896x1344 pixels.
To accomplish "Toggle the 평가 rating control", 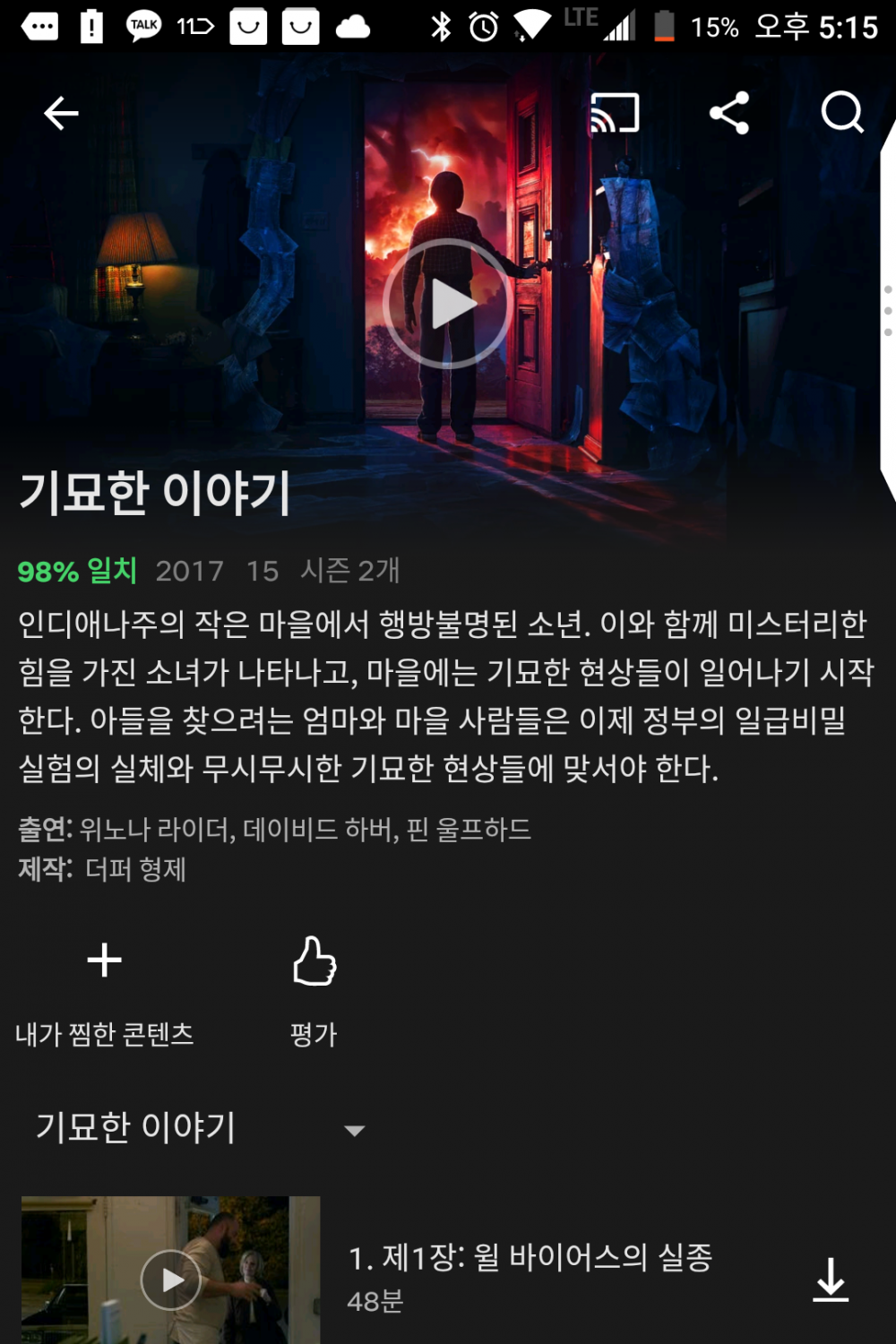I will [313, 990].
